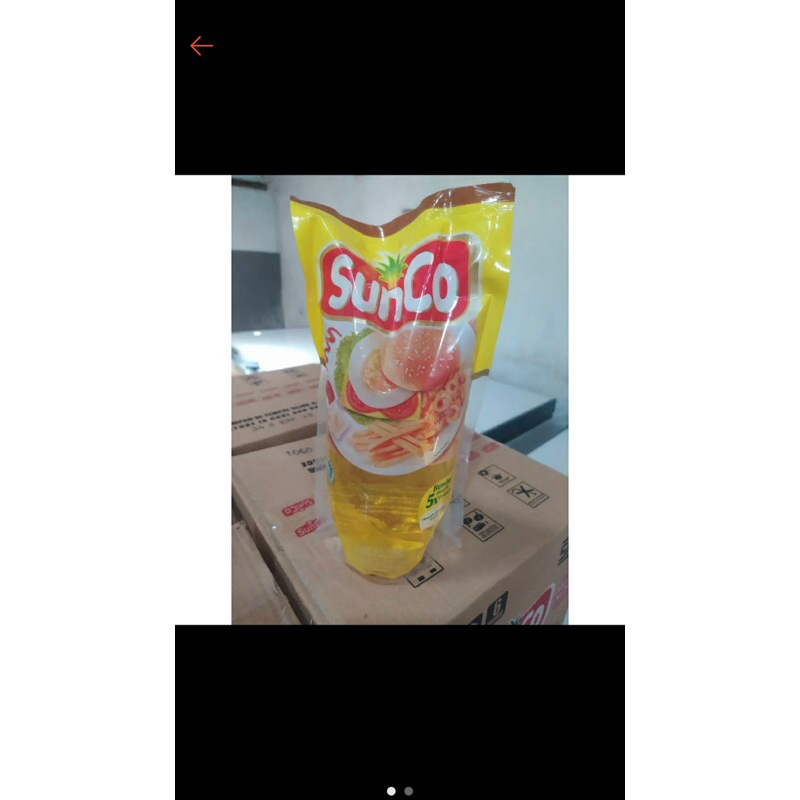Tap the red back arrow
This screenshot has width=800, height=800.
click(201, 46)
